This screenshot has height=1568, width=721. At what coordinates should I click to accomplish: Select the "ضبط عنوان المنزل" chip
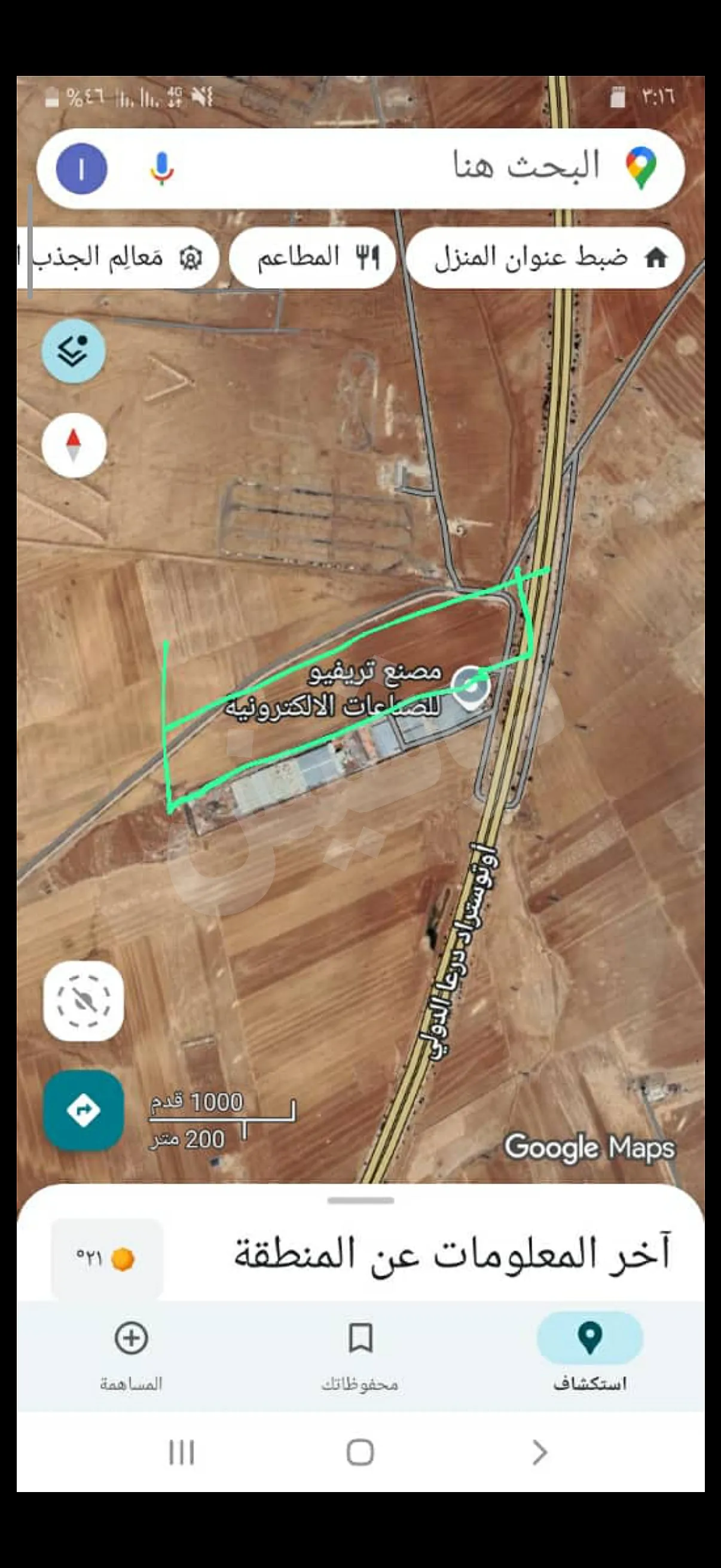[545, 258]
